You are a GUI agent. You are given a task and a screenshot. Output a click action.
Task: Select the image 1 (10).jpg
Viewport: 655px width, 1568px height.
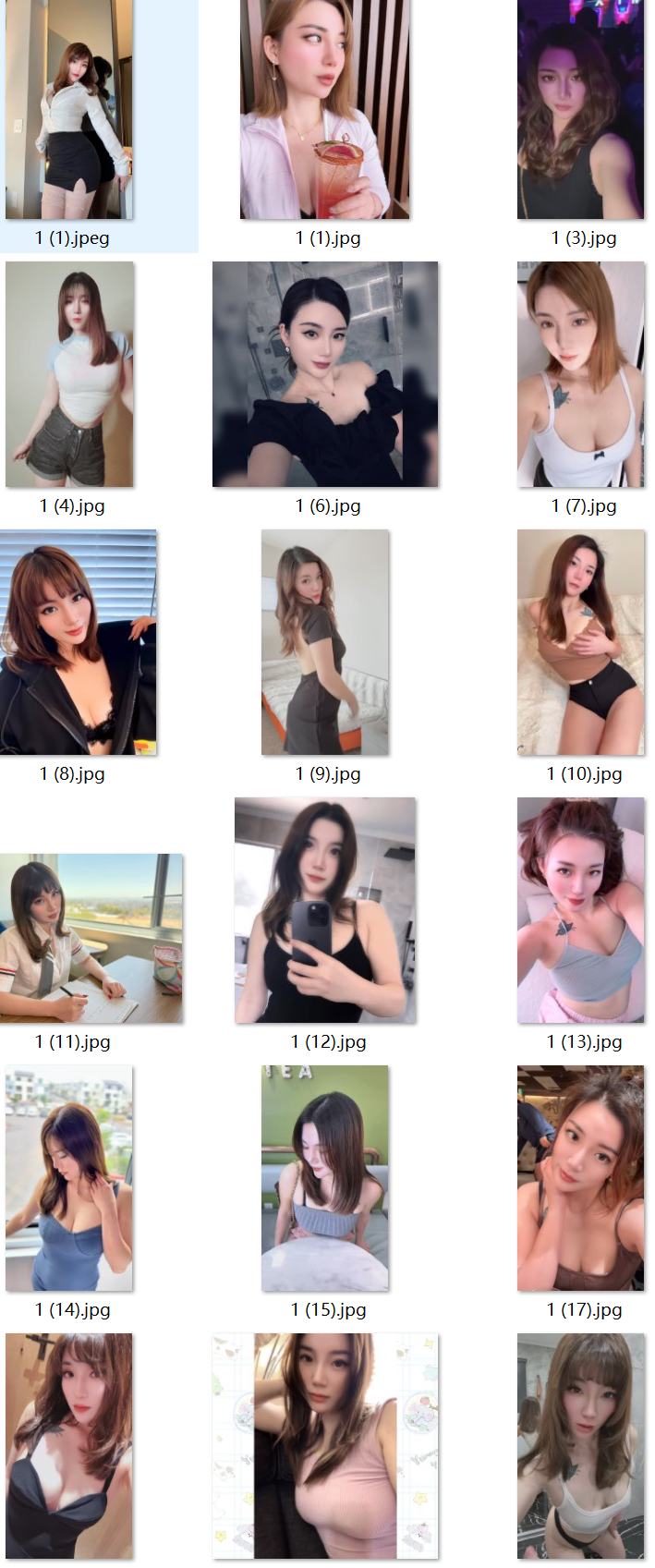coord(580,642)
